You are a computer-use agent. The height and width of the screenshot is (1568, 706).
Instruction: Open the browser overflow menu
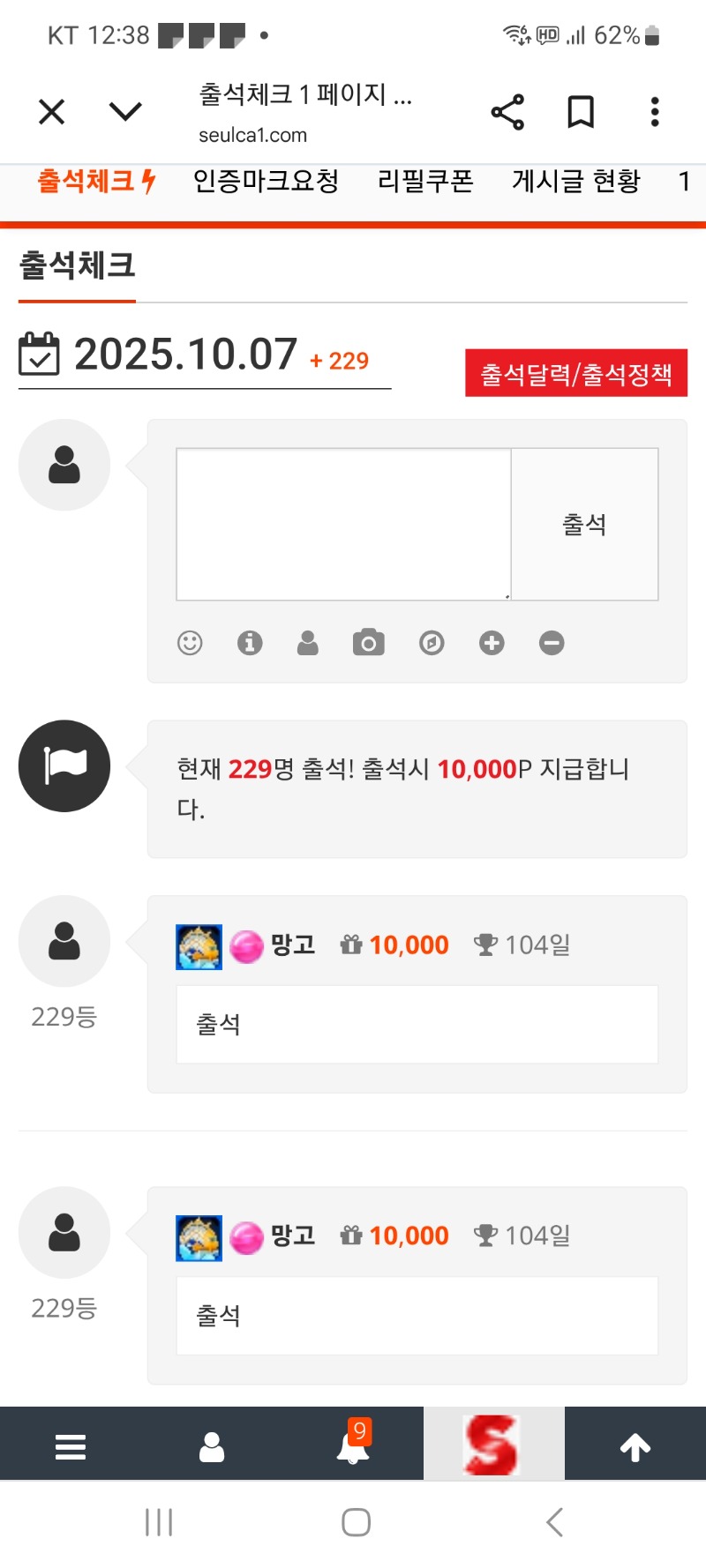pyautogui.click(x=654, y=112)
